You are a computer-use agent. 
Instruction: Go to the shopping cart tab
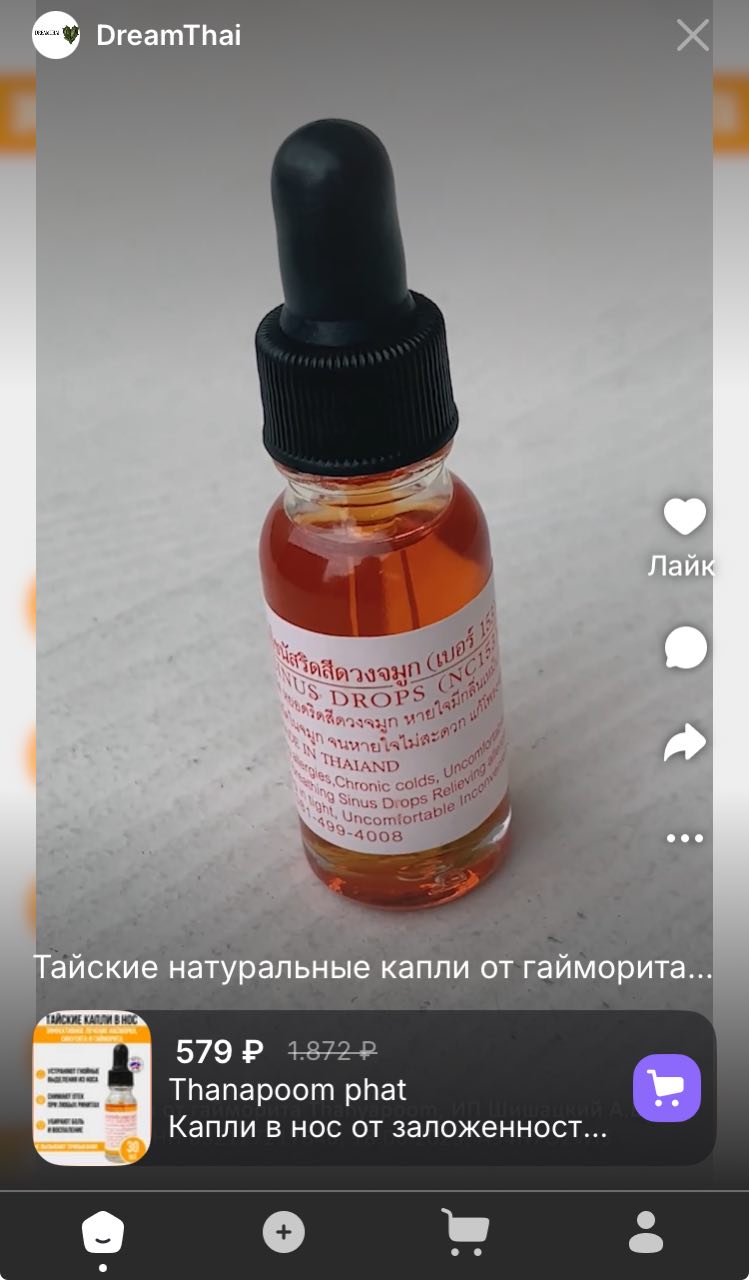click(x=465, y=1232)
